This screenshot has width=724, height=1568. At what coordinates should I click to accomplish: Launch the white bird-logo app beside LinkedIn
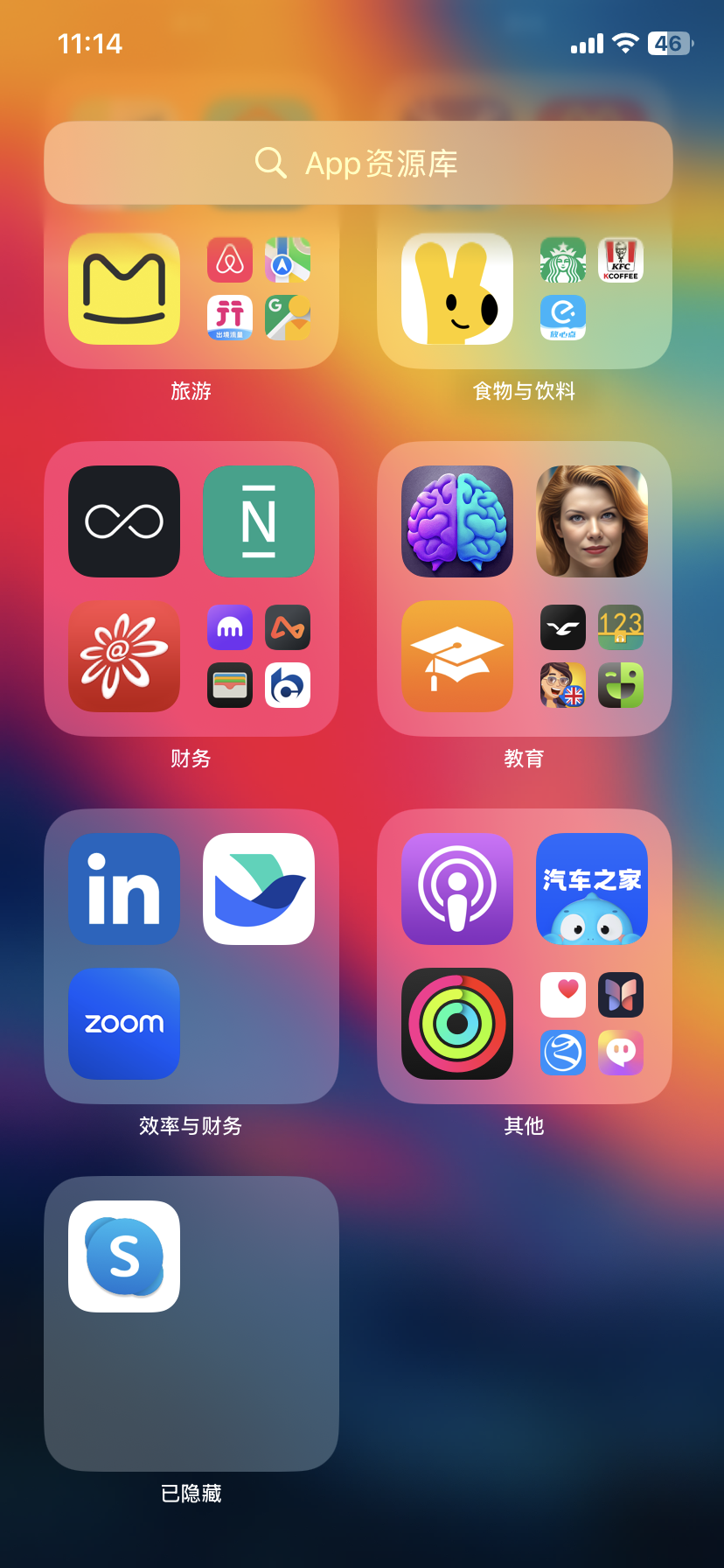[259, 889]
